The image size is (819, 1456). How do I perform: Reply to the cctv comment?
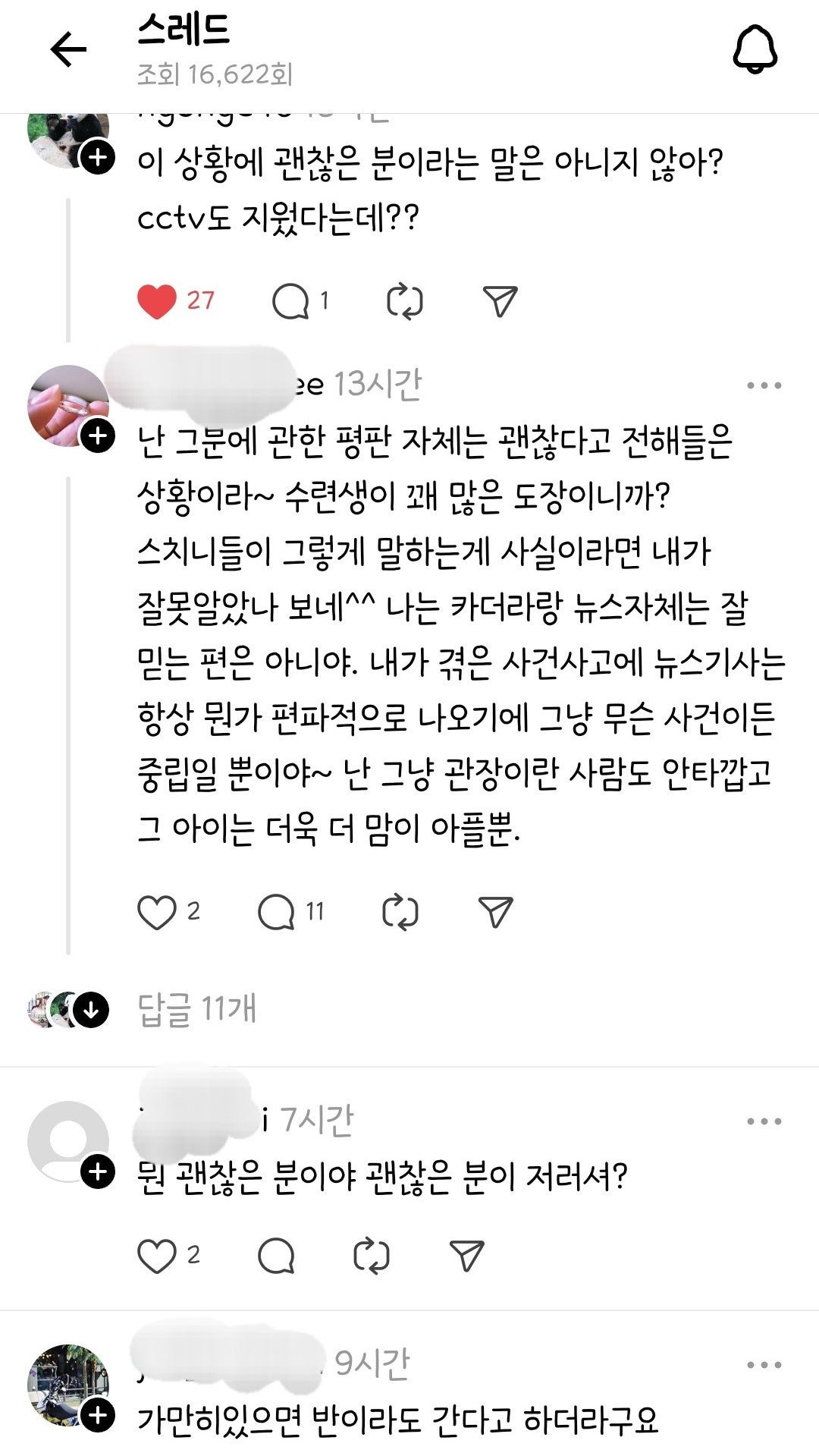point(291,301)
